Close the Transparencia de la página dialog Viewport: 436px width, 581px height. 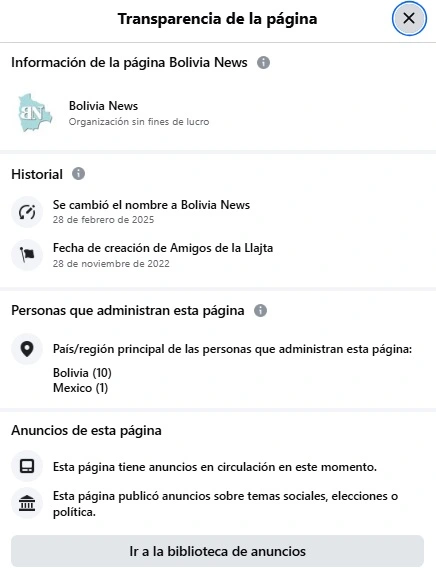click(x=409, y=18)
